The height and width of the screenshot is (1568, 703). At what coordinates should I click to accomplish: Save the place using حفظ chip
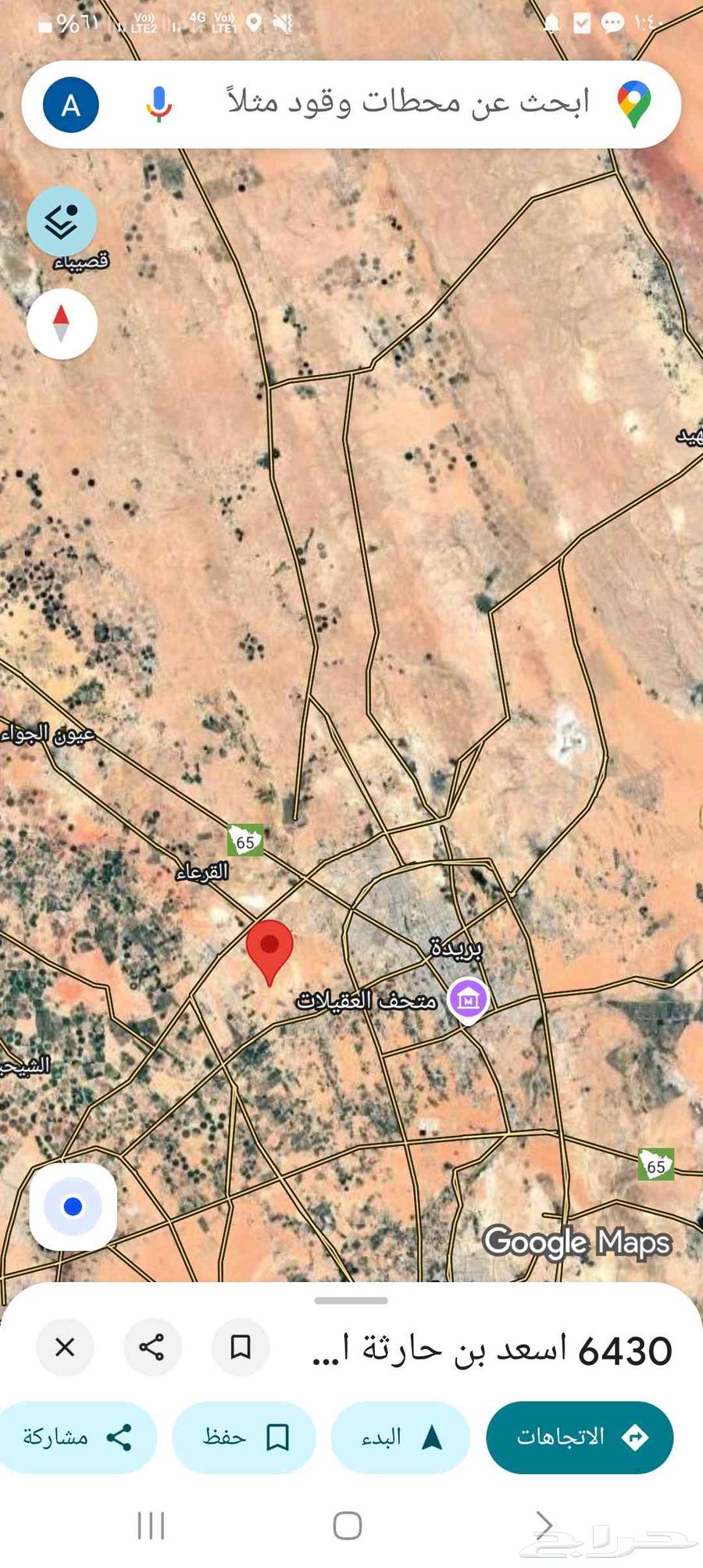pyautogui.click(x=244, y=1438)
